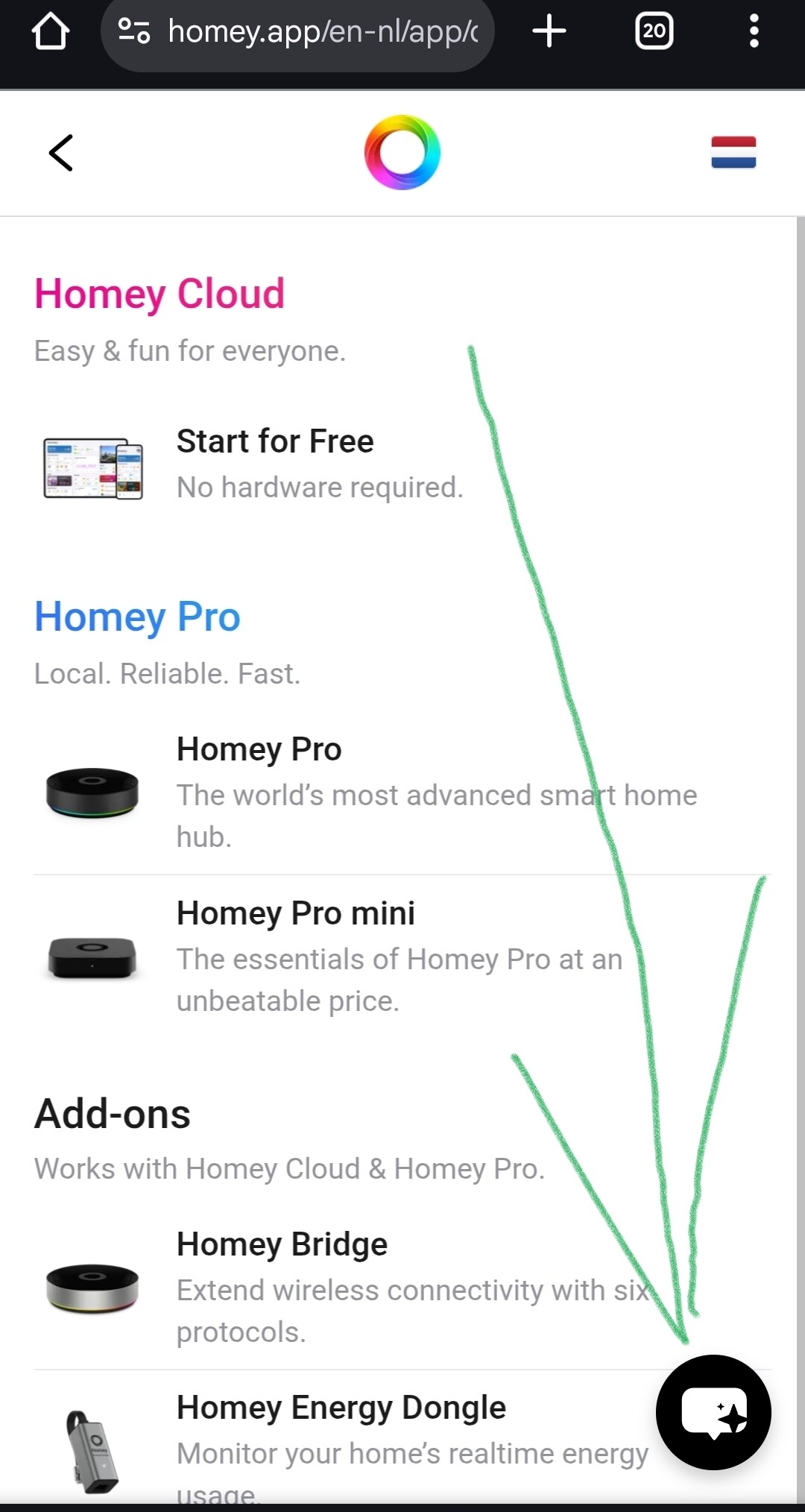Go back using the left arrow
Viewport: 805px width, 1512px height.
tap(61, 153)
